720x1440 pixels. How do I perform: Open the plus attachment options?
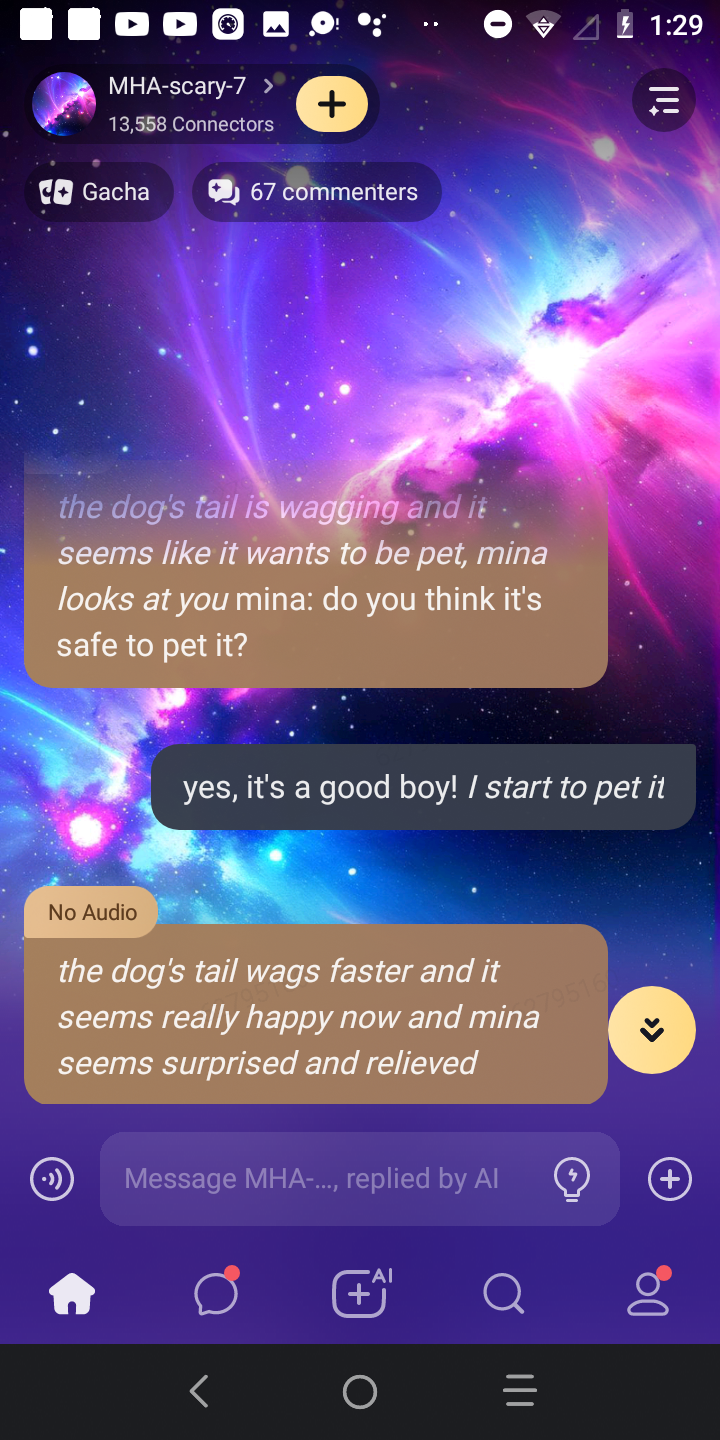[669, 1179]
